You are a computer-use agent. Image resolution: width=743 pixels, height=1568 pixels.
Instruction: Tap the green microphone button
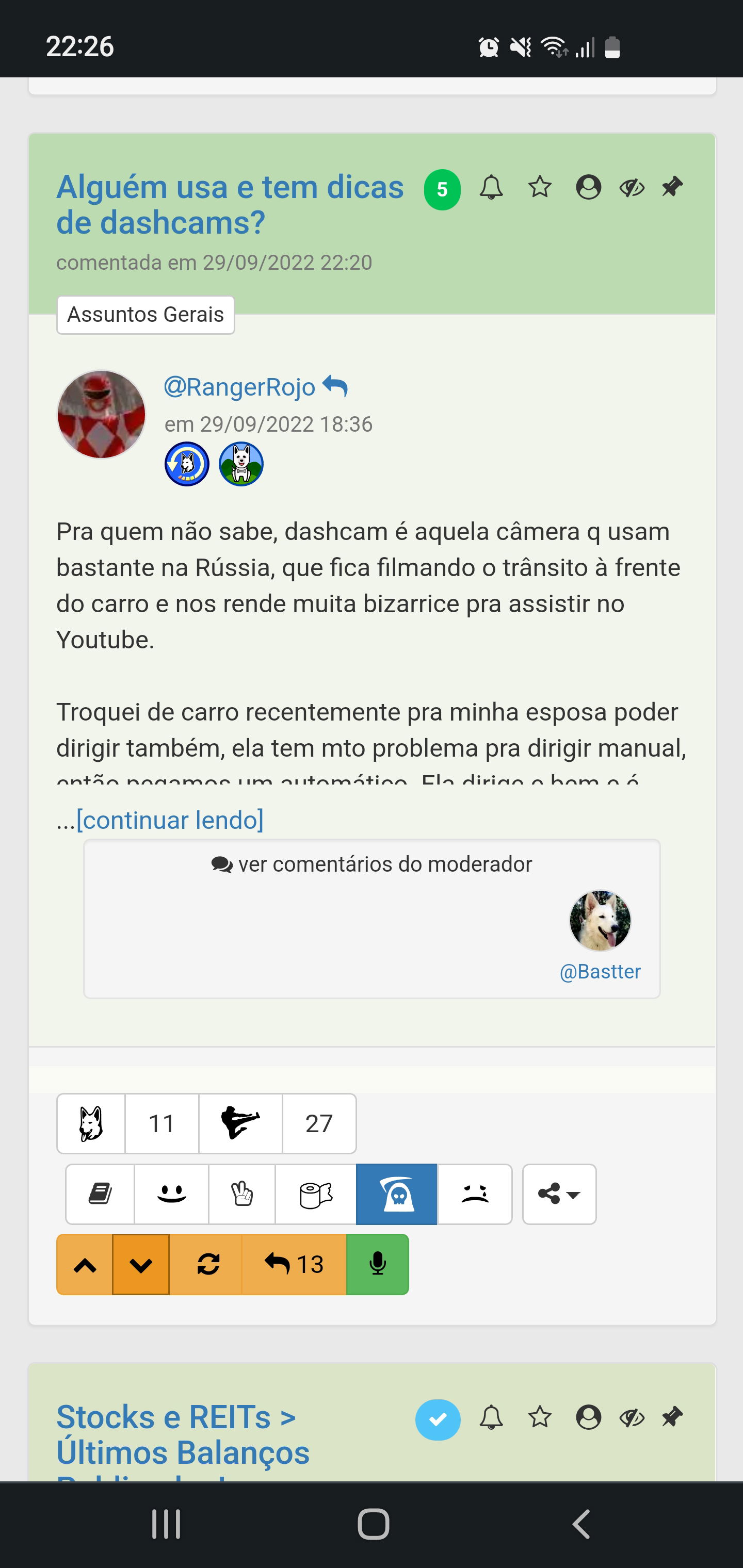(378, 1265)
